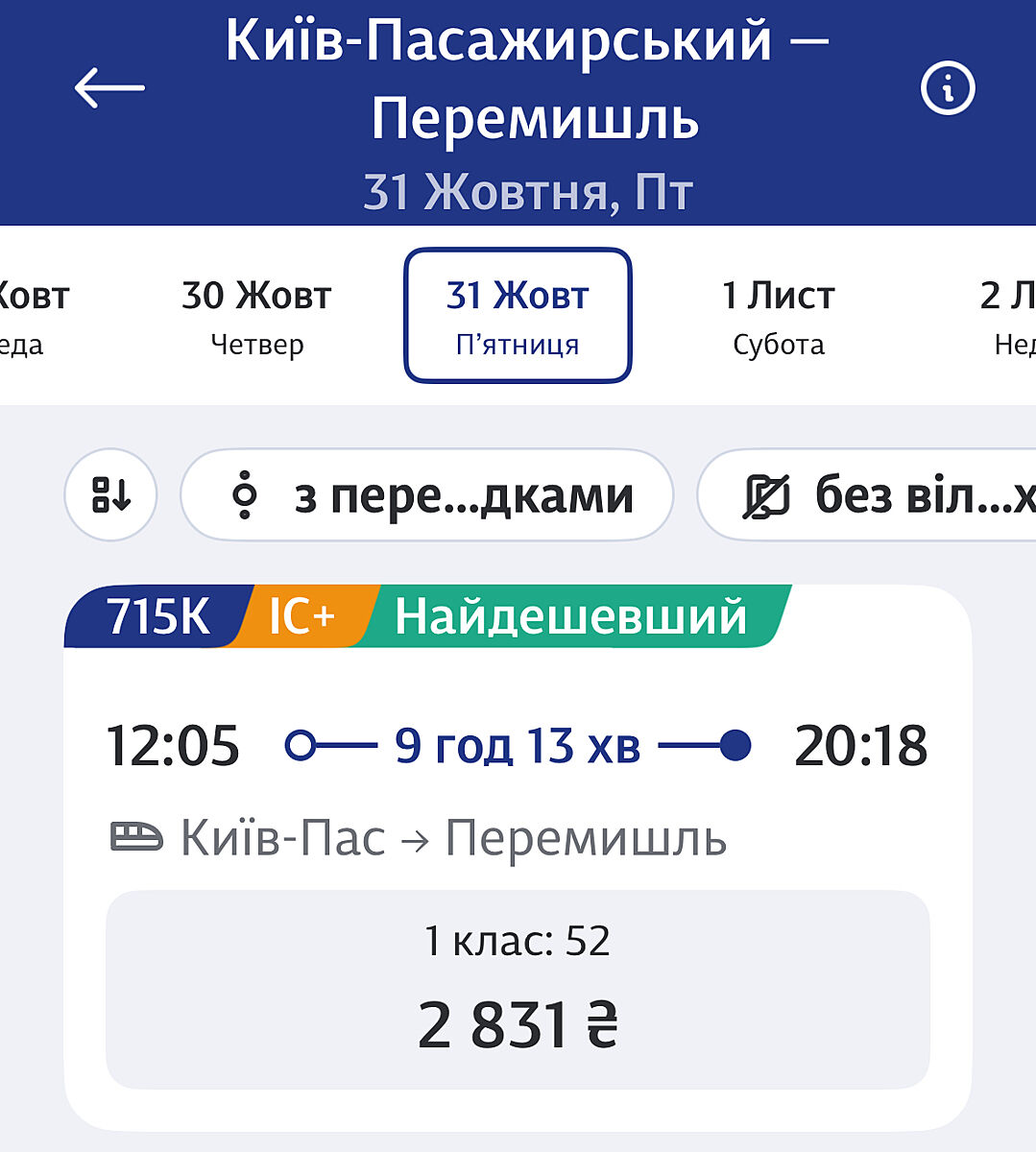The width and height of the screenshot is (1036, 1152).
Task: Open the route info icon
Action: tap(948, 88)
